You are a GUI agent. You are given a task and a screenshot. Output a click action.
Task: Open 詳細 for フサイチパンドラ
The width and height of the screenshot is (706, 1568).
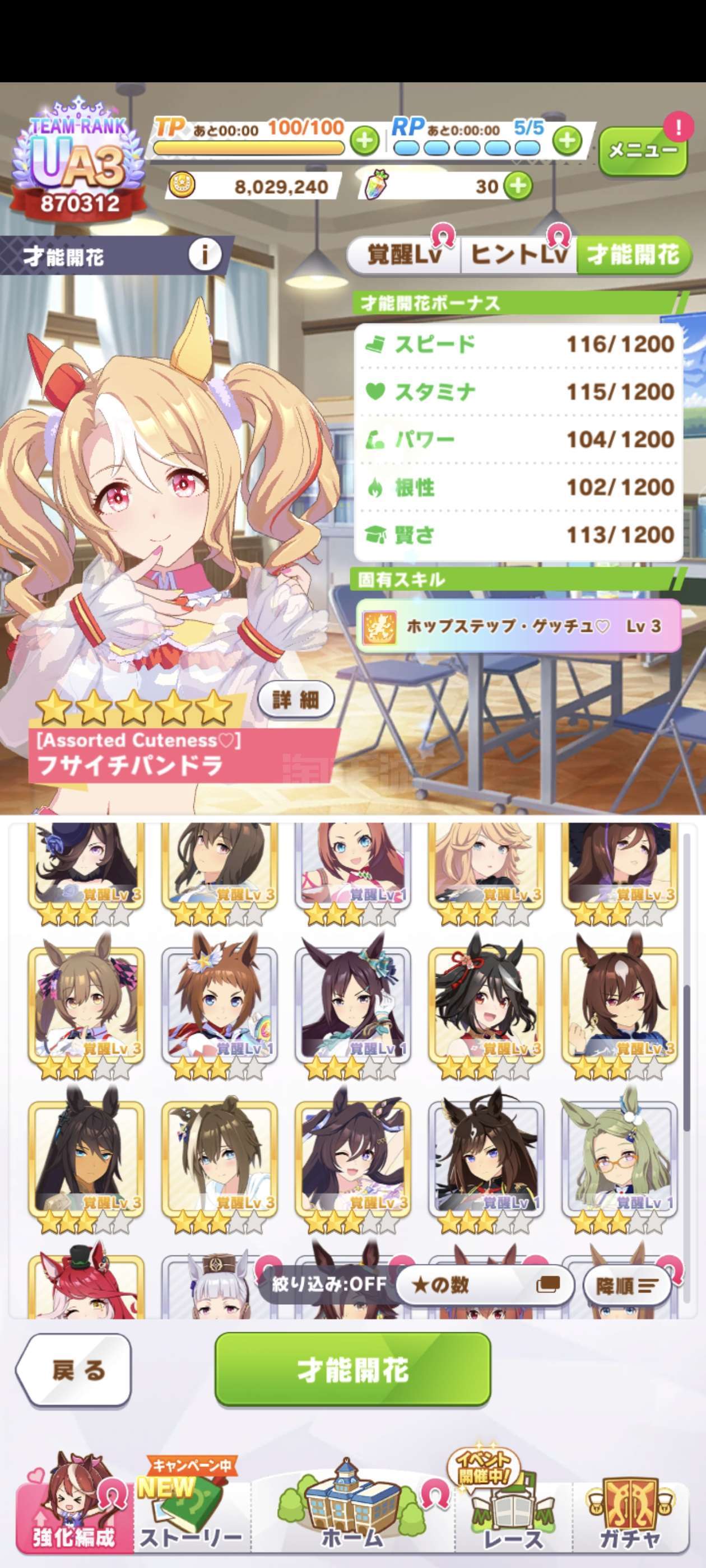(296, 700)
